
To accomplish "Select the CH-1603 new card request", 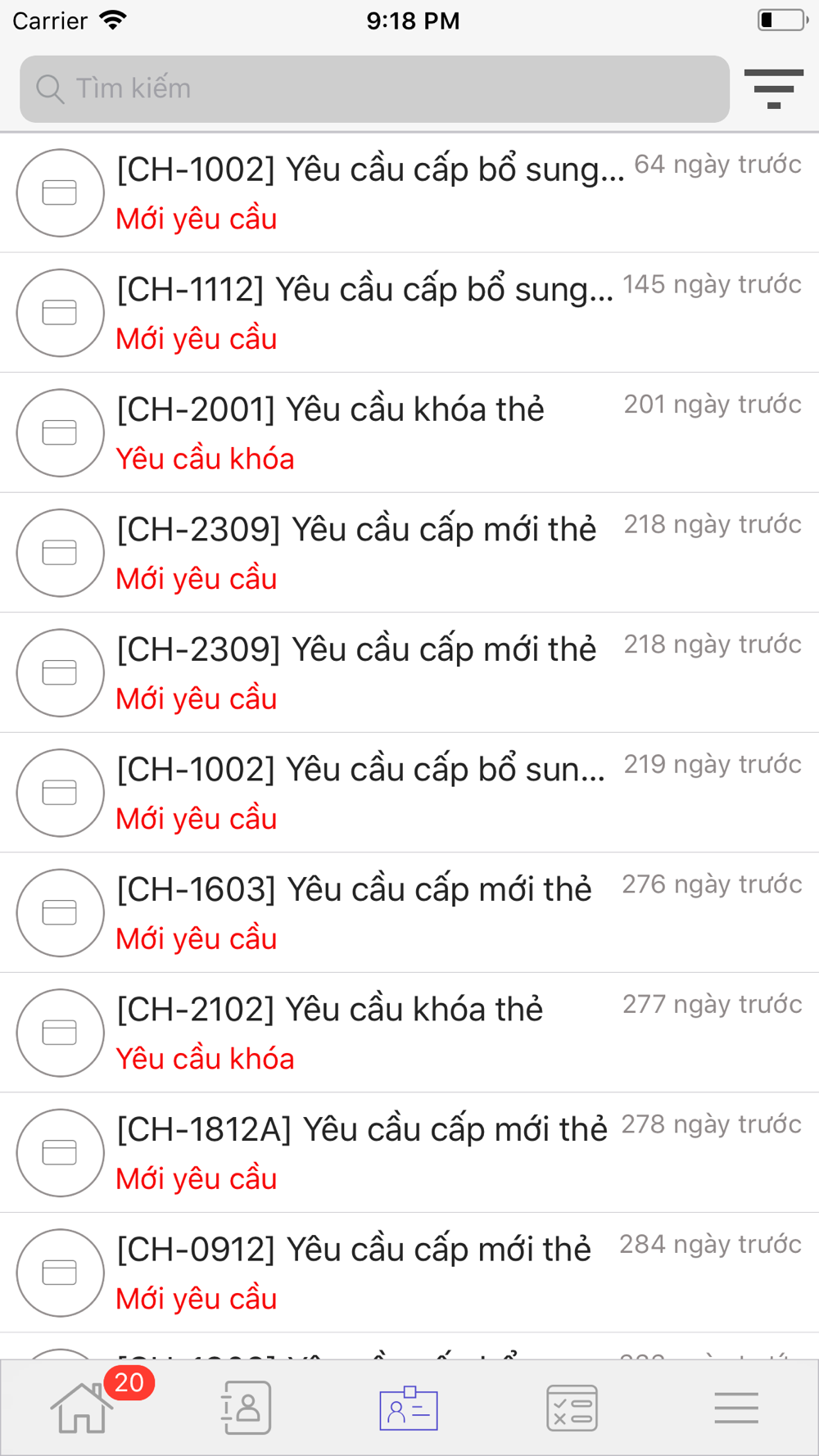I will click(409, 912).
